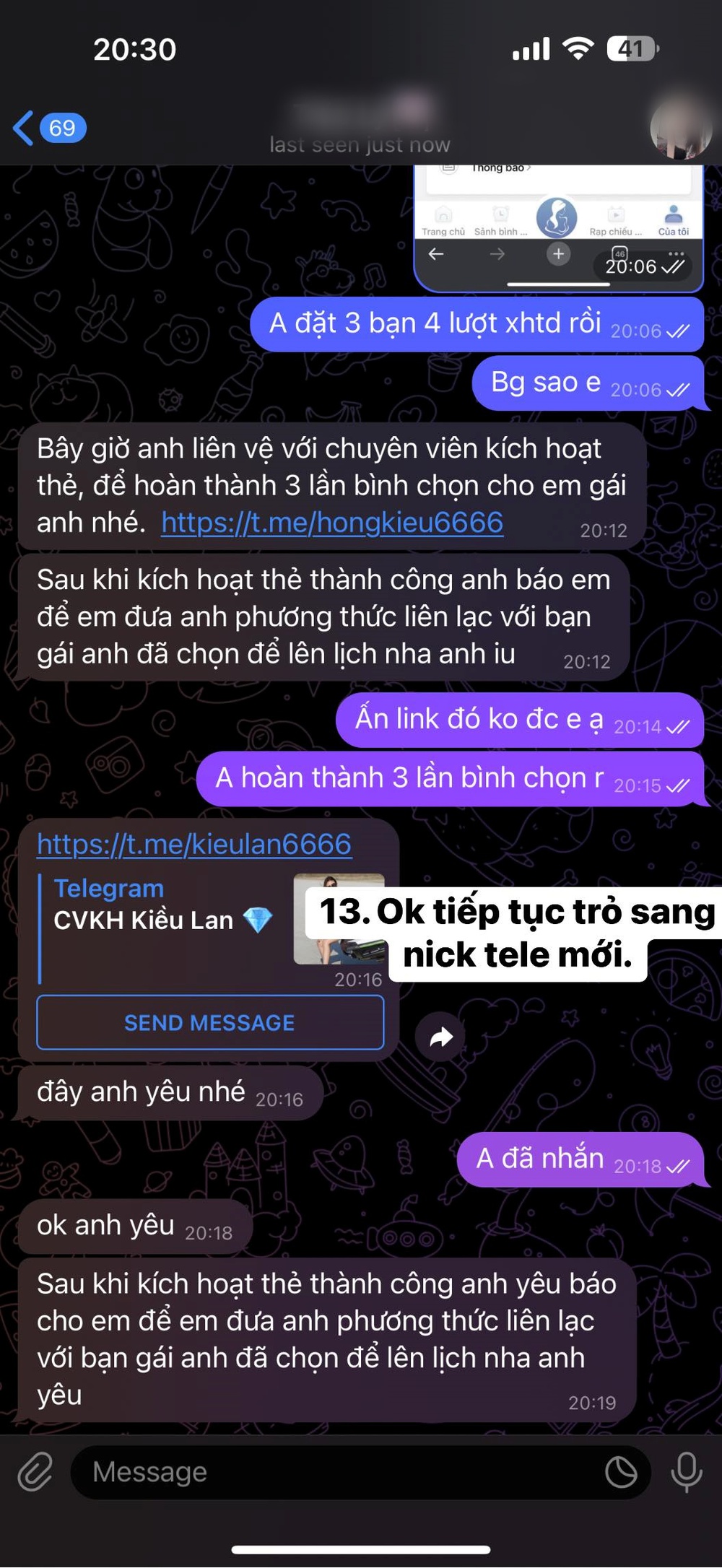Tap the microphone to record voice
This screenshot has width=722, height=1568.
(686, 1472)
